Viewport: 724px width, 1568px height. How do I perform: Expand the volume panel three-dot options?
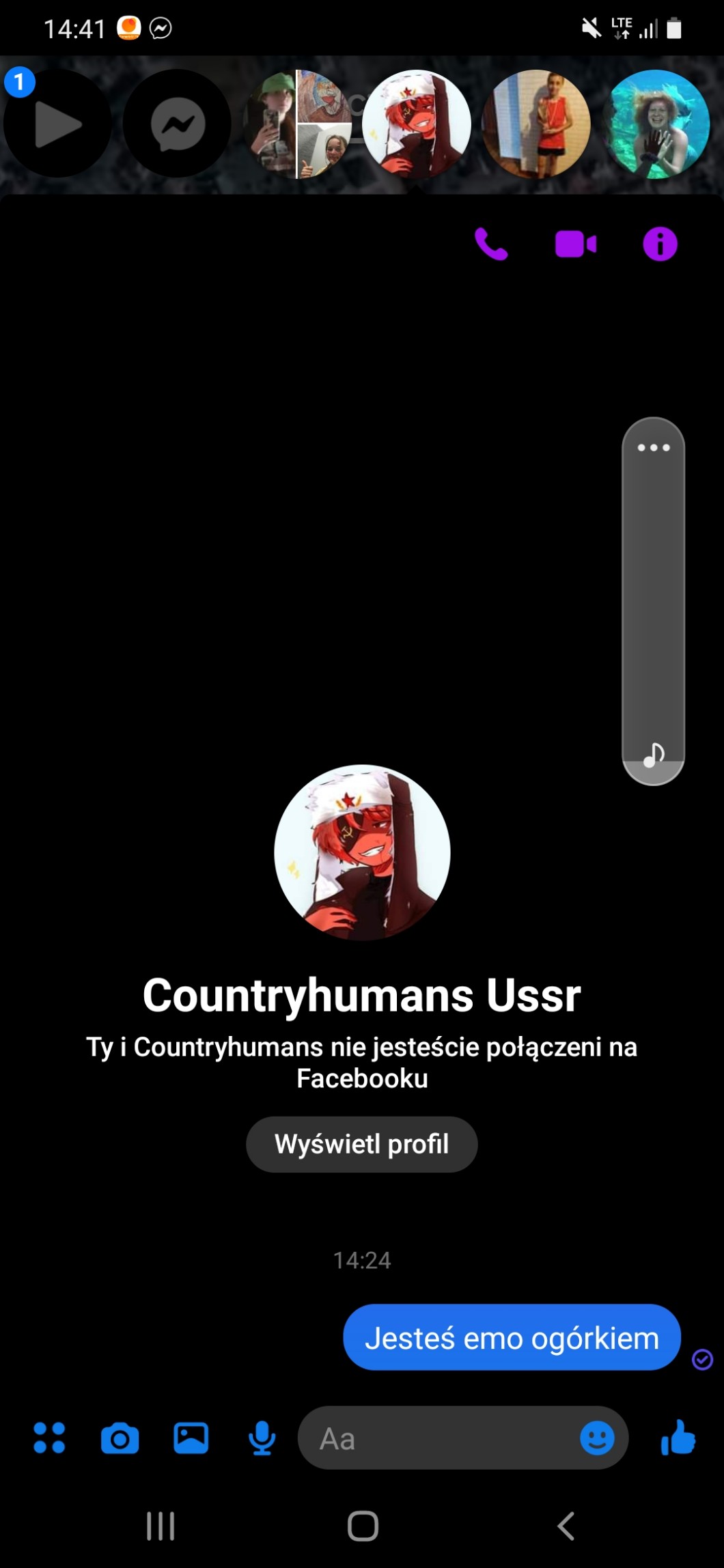click(x=654, y=448)
